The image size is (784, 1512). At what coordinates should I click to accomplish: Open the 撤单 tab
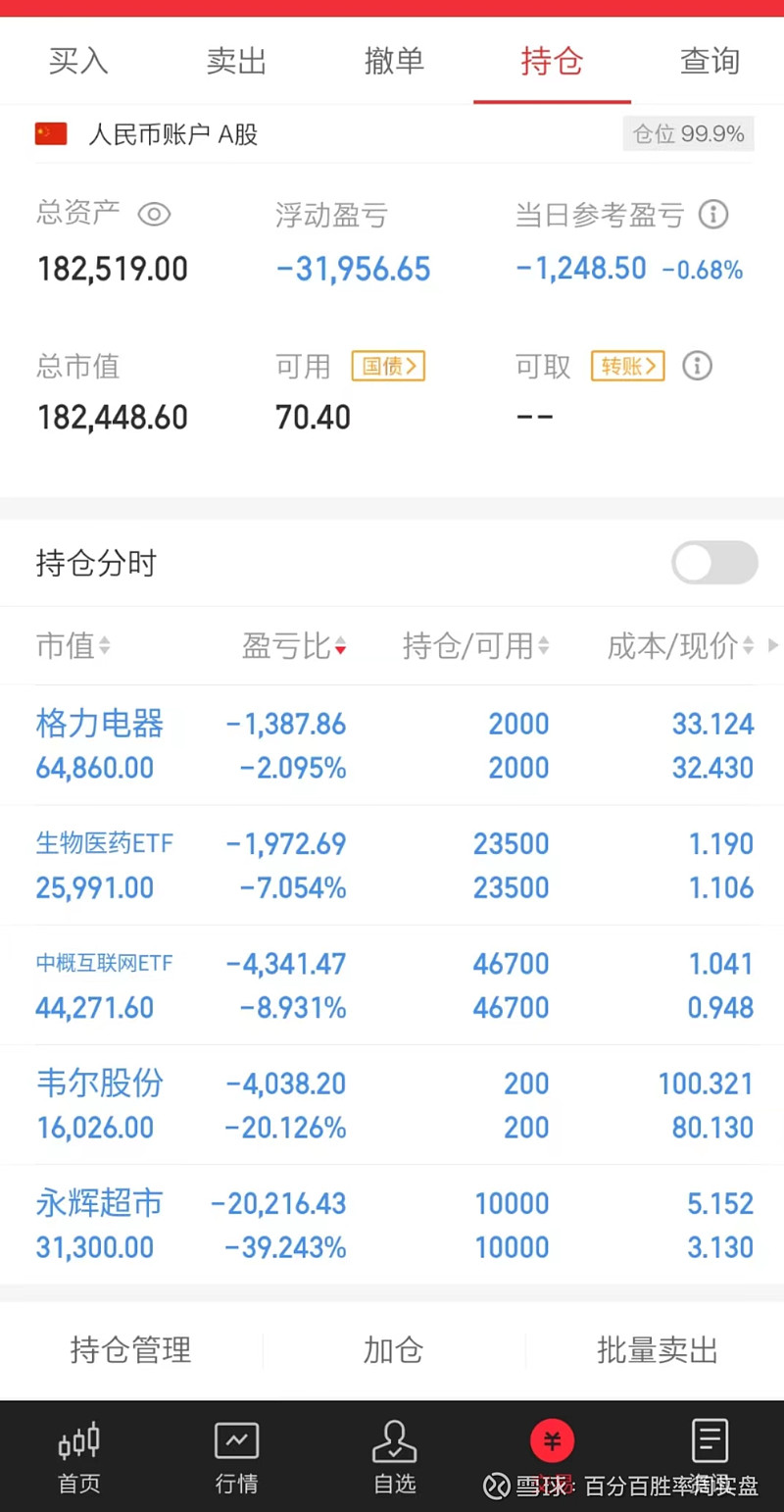coord(394,61)
